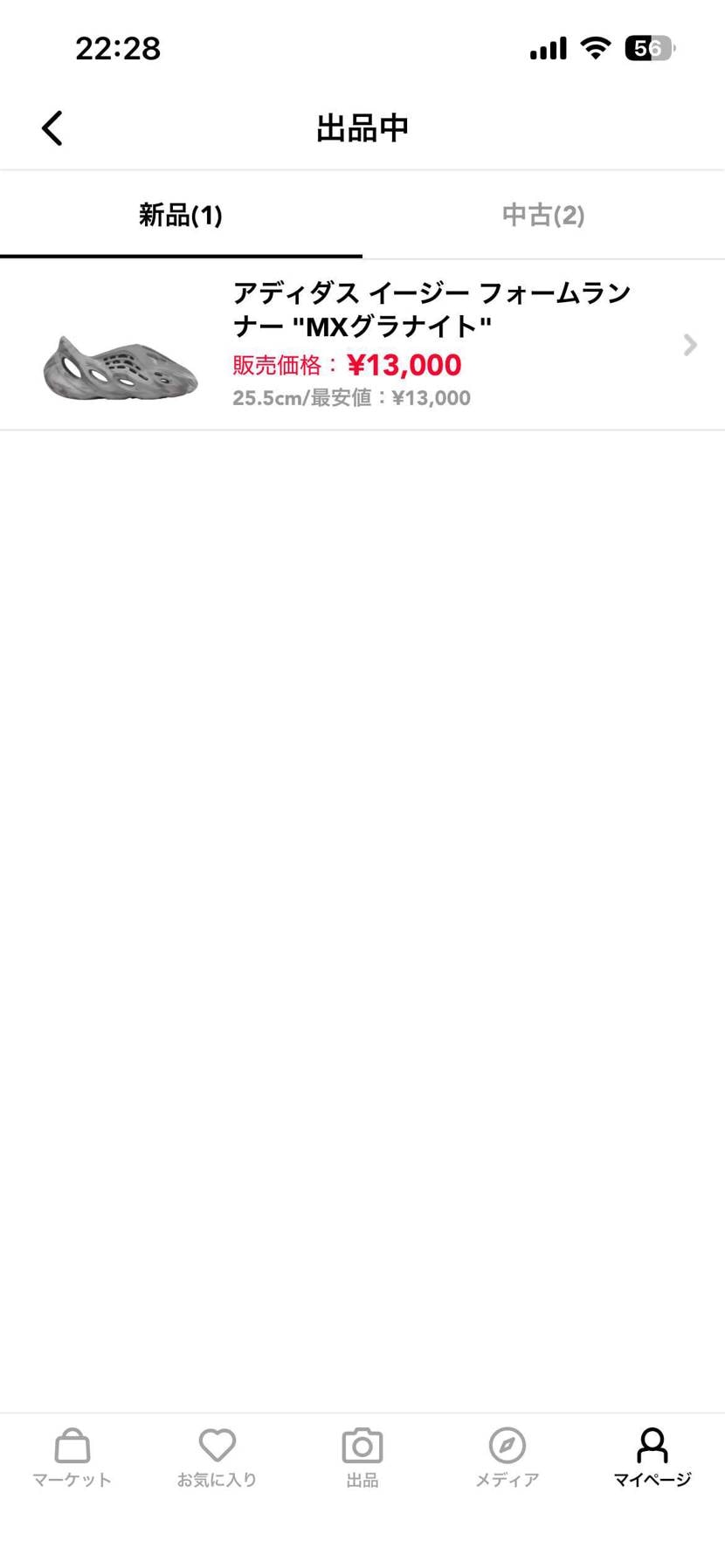This screenshot has height=1568, width=725.
Task: Switch to the メディア tab
Action: (x=507, y=1456)
